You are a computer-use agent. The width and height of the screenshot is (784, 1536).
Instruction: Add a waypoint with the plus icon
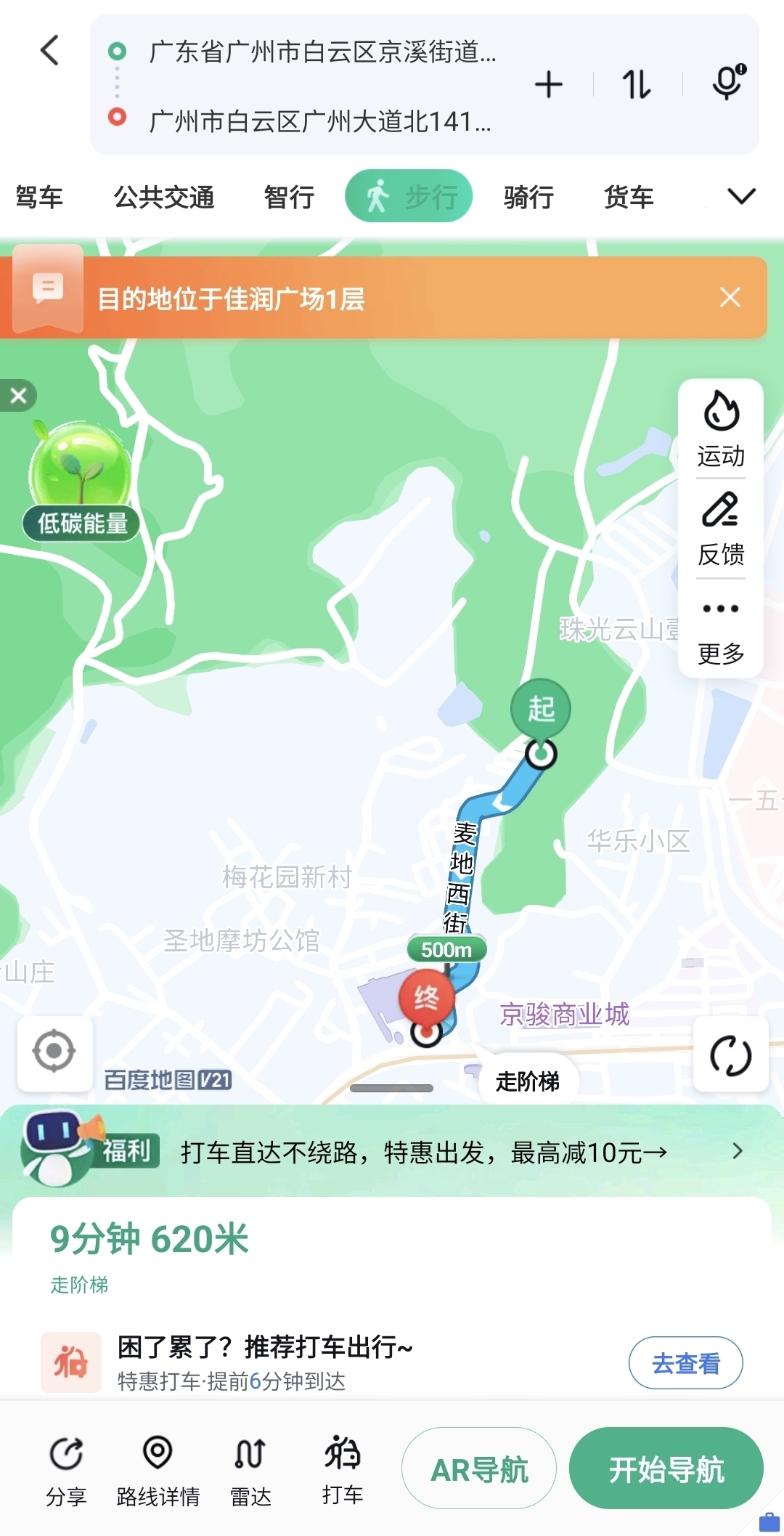(x=549, y=85)
